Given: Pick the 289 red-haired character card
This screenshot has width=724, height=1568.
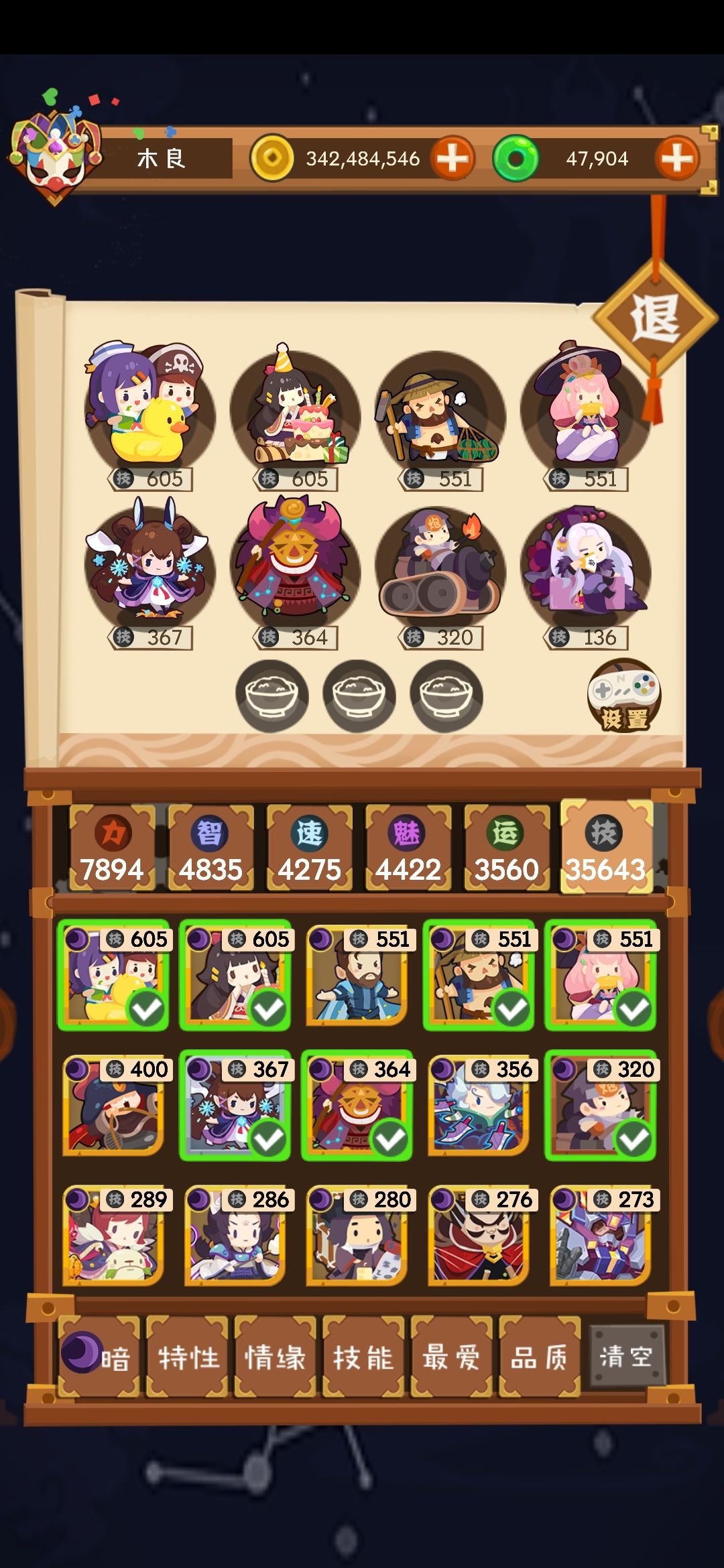Looking at the screenshot, I should (x=114, y=1235).
